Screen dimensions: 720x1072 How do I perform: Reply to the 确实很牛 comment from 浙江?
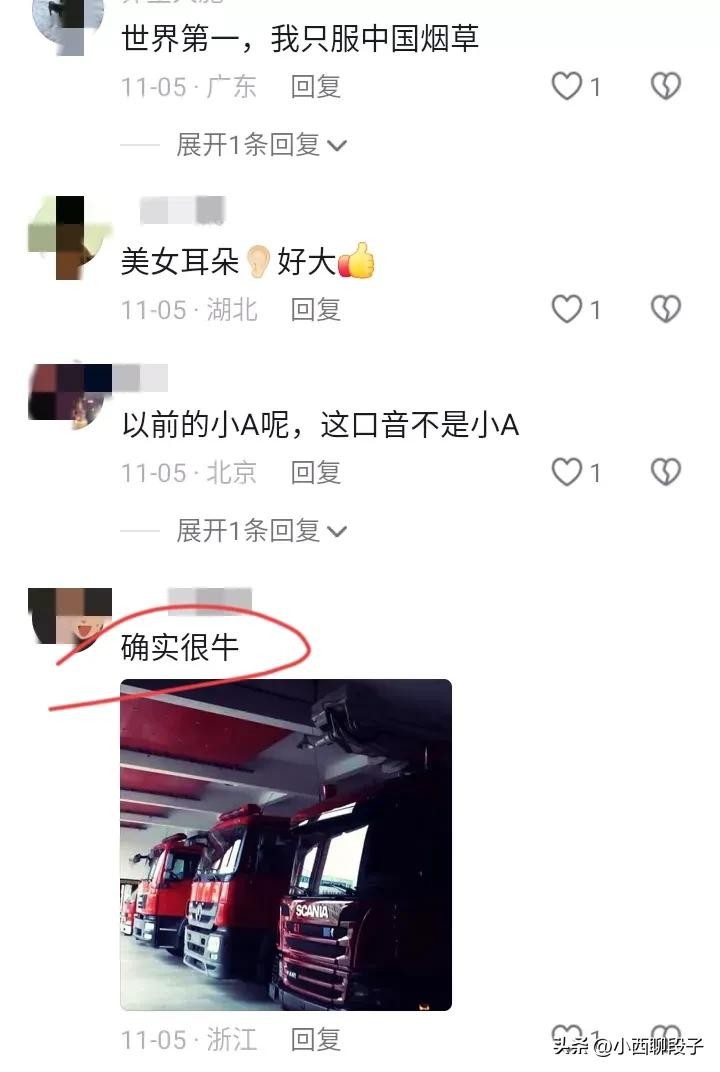[316, 1040]
